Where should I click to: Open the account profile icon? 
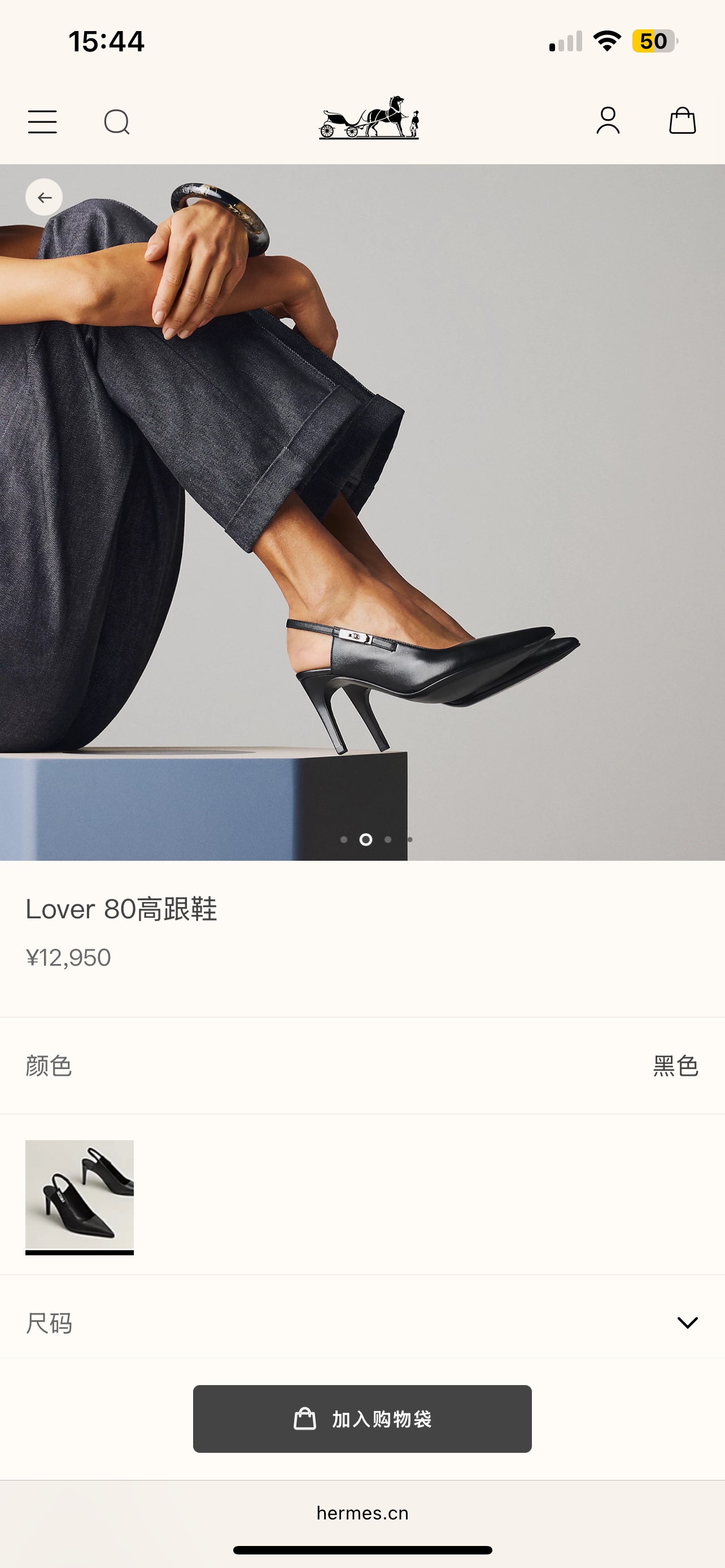tap(608, 121)
